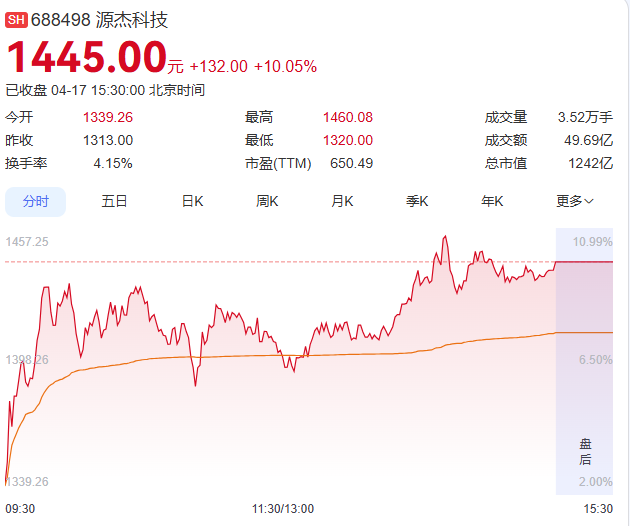Expand the 更多 dropdown
630x526 pixels.
(x=575, y=201)
